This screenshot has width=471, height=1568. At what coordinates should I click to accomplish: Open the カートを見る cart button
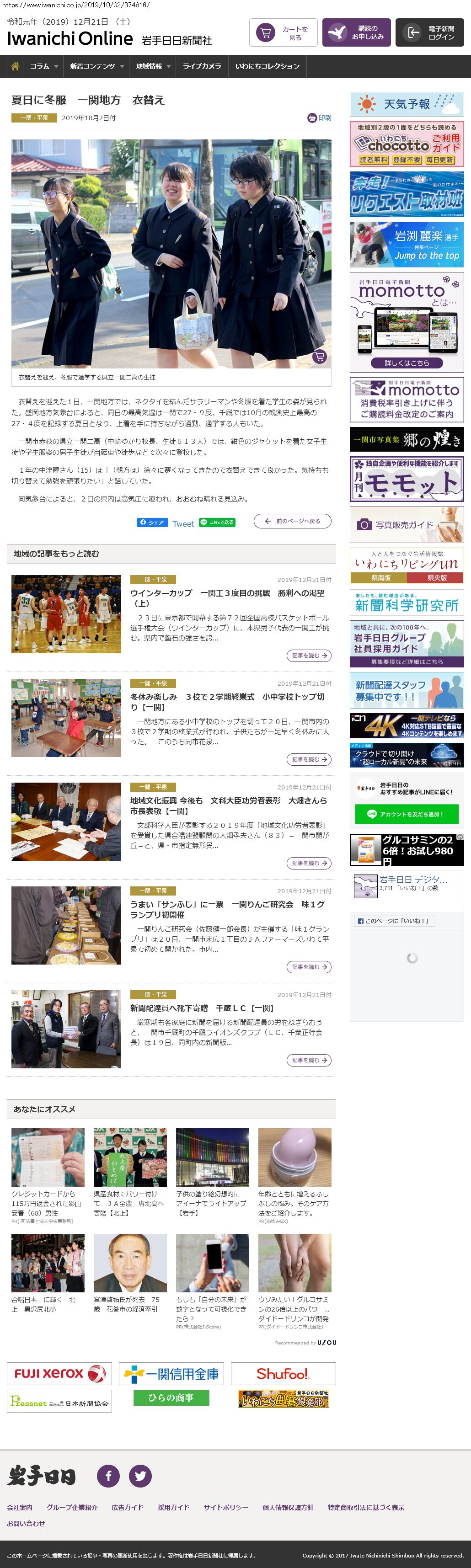[x=283, y=33]
